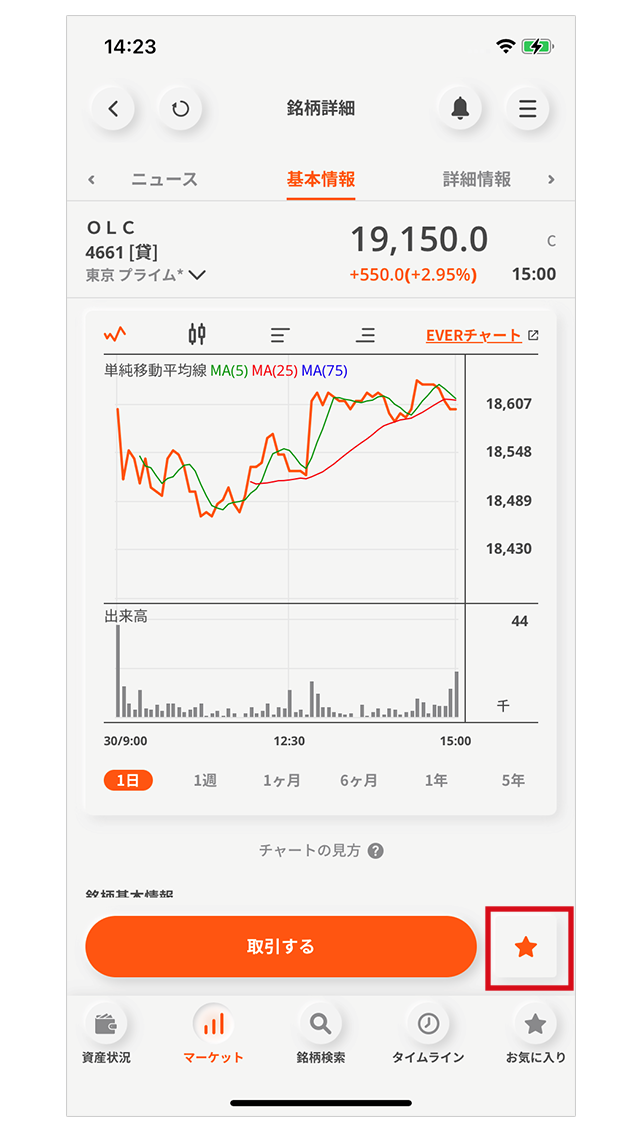Select the 1年 chart range
The height and width of the screenshot is (1136, 640).
click(x=436, y=781)
